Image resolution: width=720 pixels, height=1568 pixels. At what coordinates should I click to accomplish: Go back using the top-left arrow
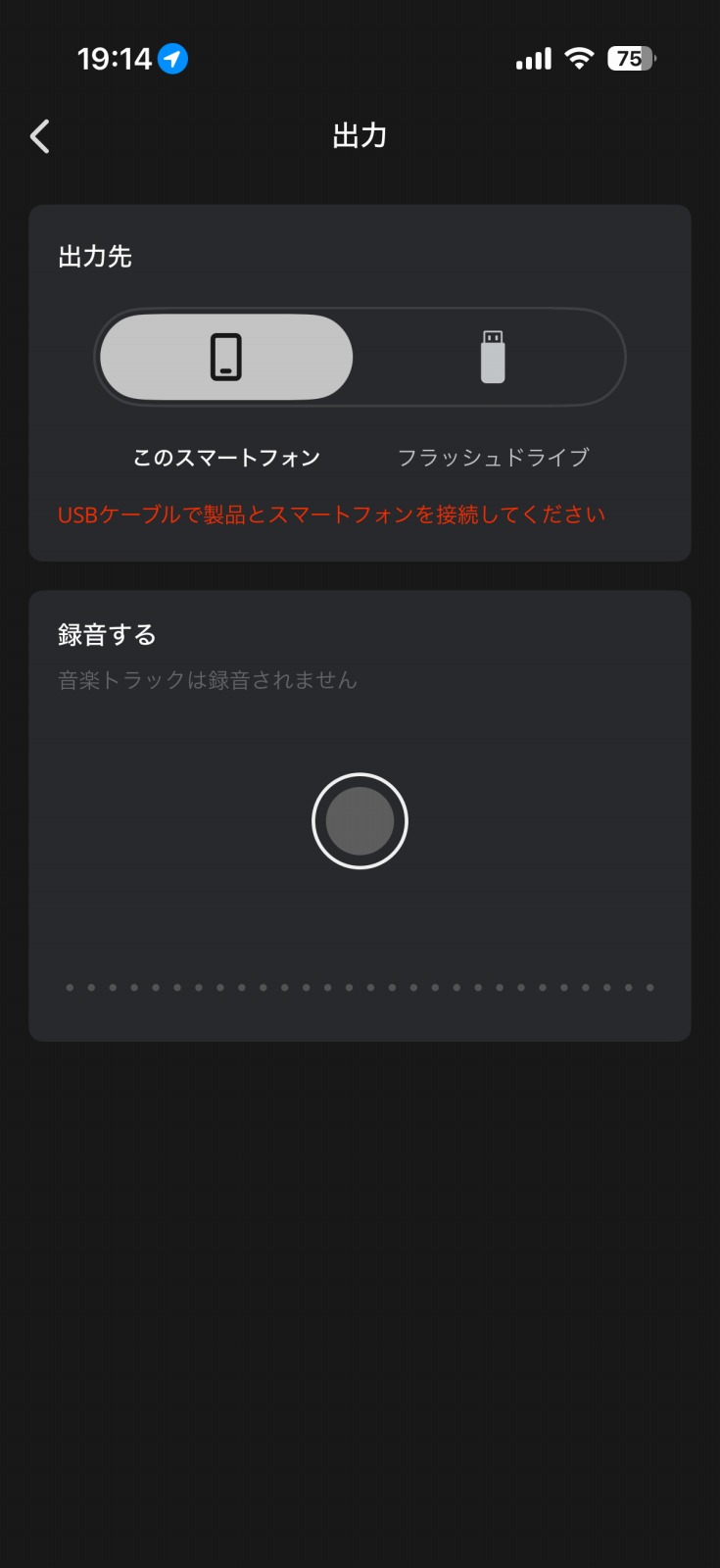coord(40,136)
